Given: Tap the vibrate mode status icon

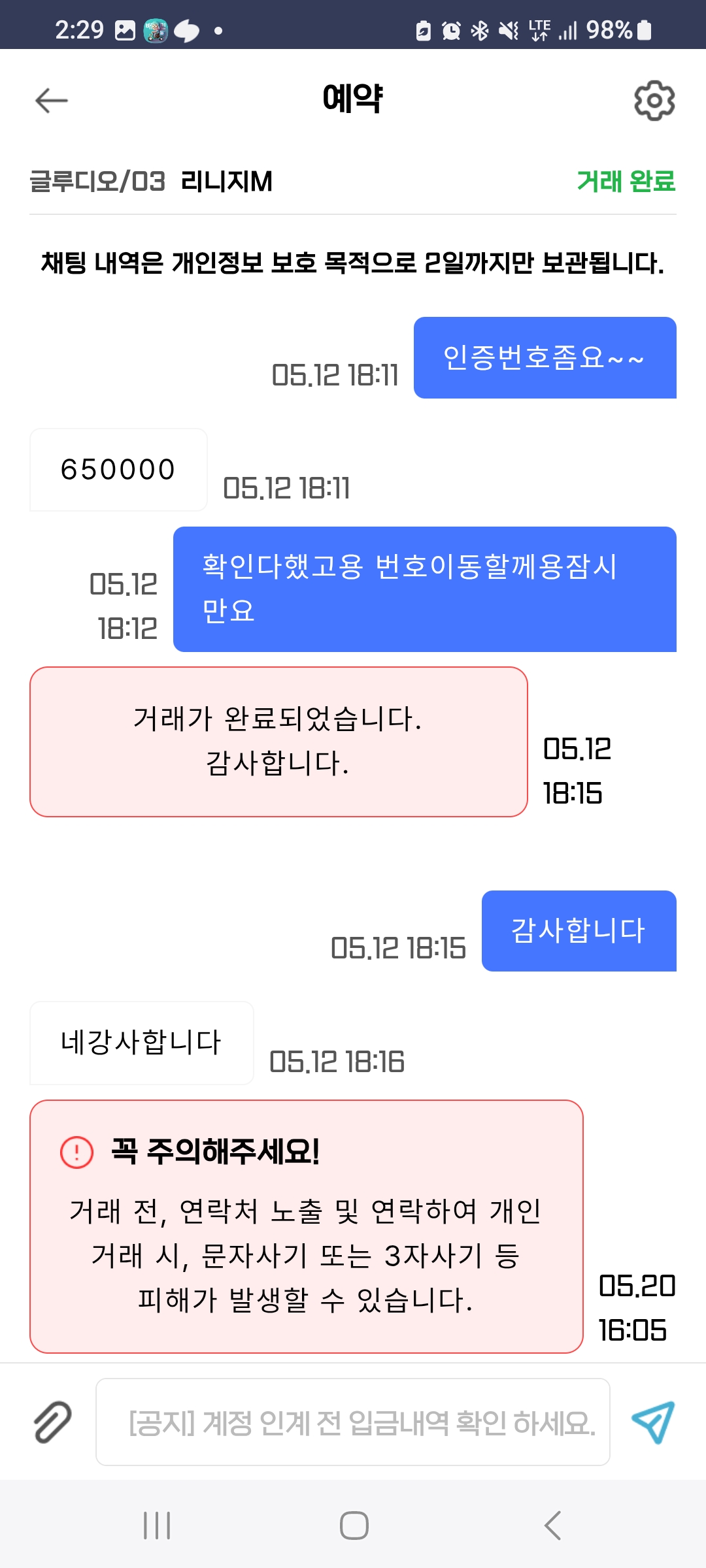Looking at the screenshot, I should tap(507, 29).
